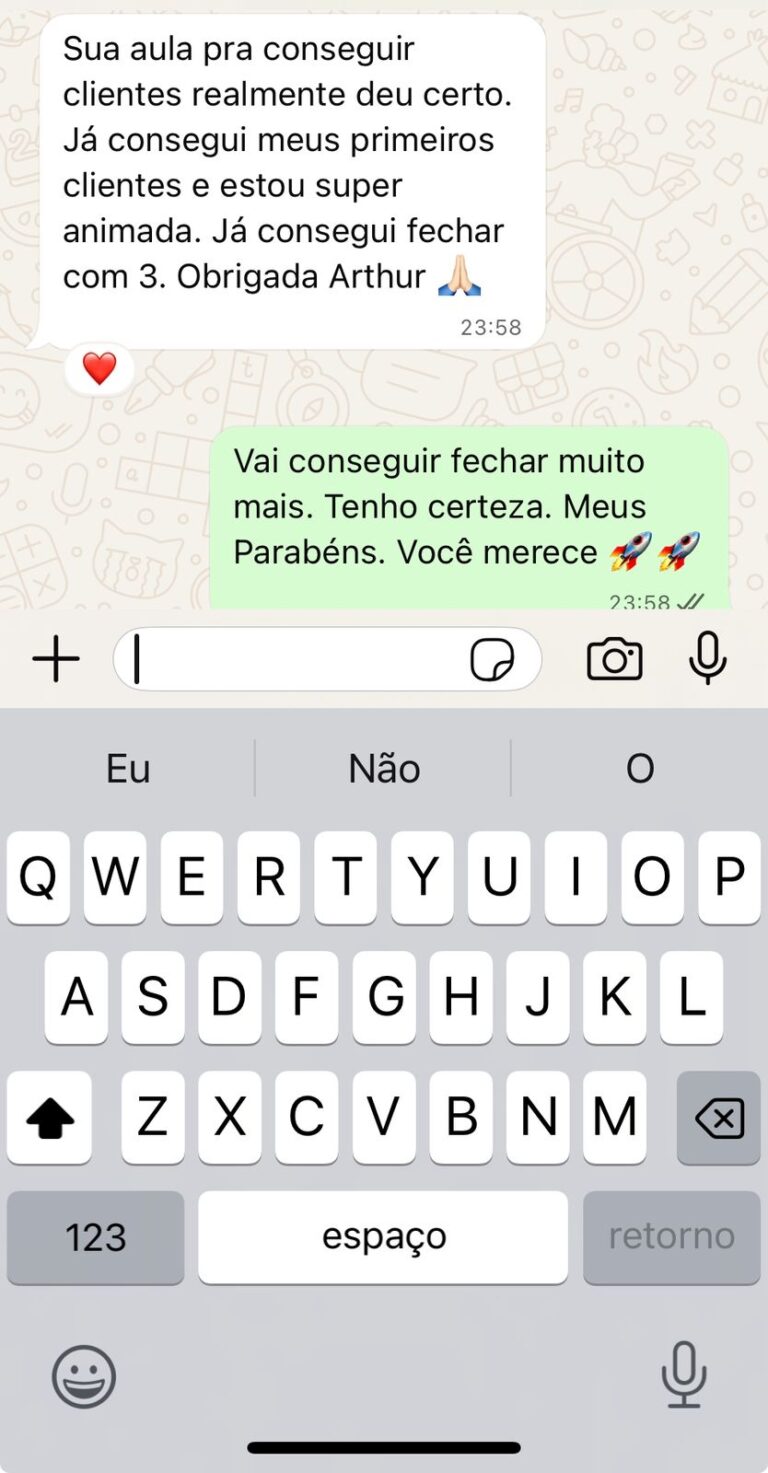The width and height of the screenshot is (768, 1473).
Task: Tap the backspace key
Action: click(717, 1118)
